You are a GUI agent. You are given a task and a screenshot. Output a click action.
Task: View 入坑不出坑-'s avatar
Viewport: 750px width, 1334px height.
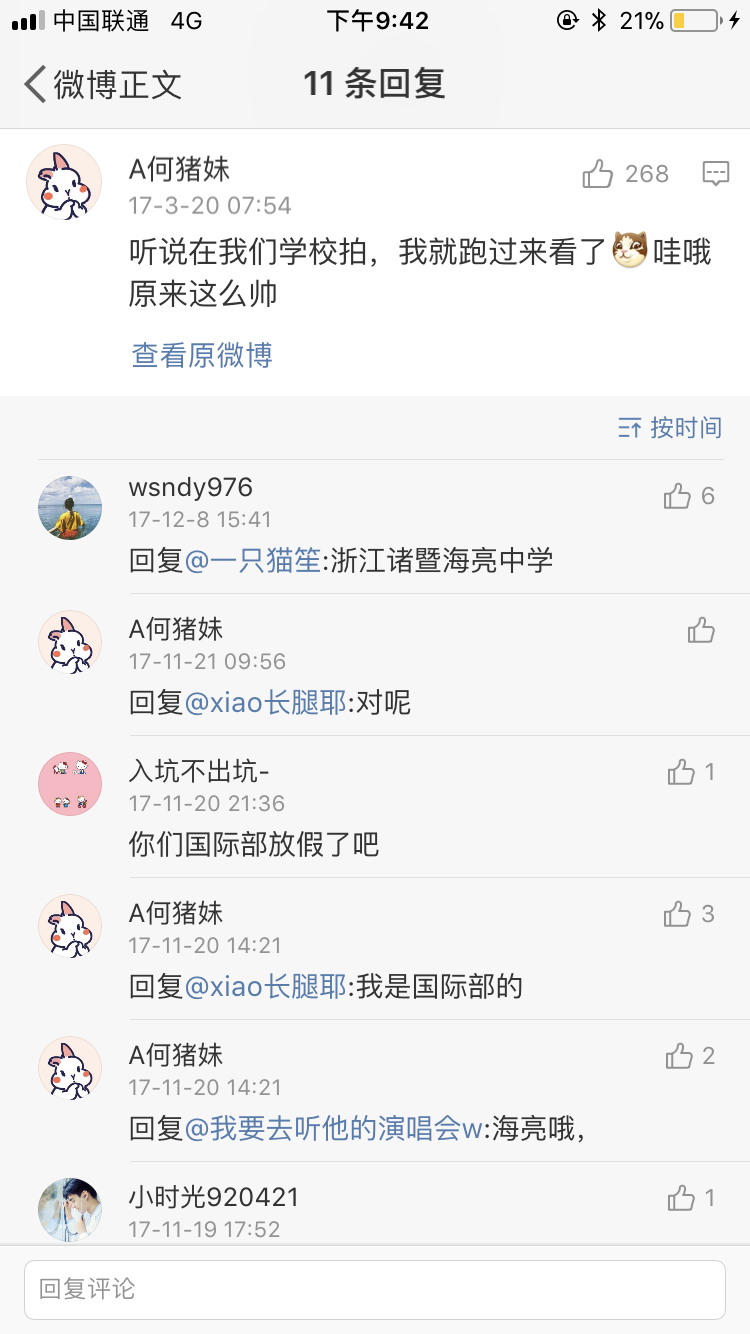70,784
